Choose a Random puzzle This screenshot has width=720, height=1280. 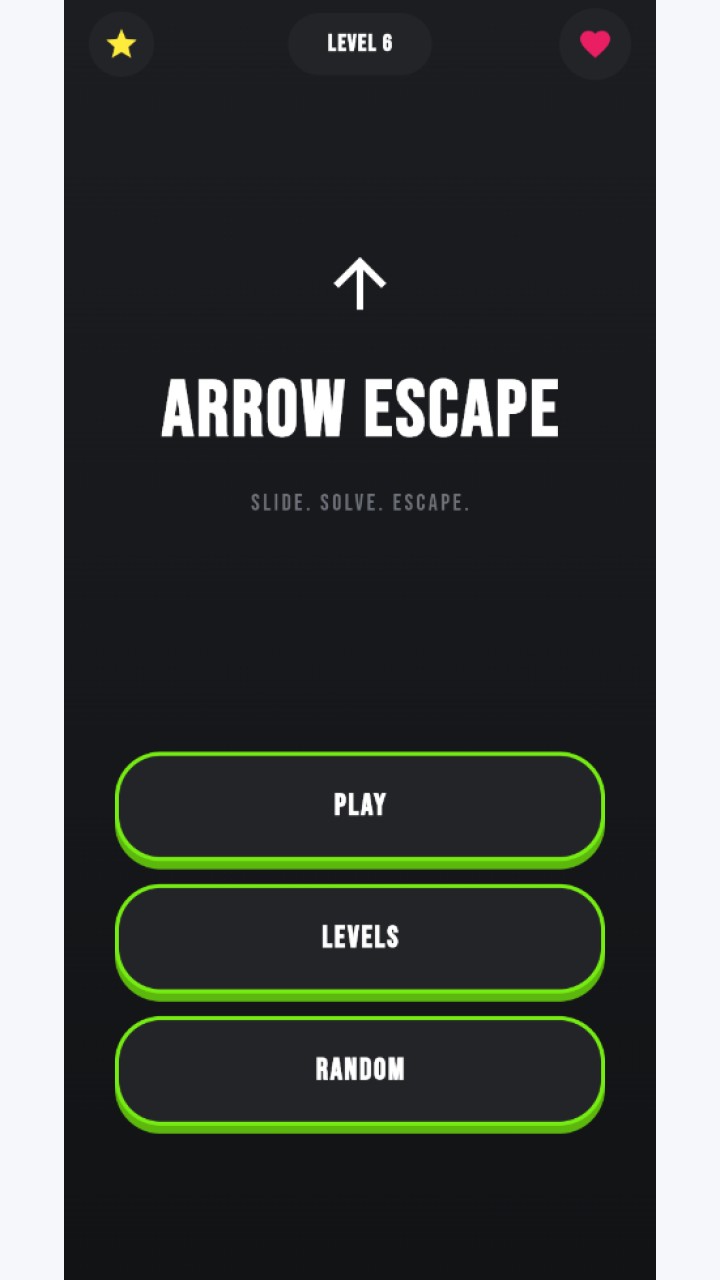pyautogui.click(x=360, y=1071)
